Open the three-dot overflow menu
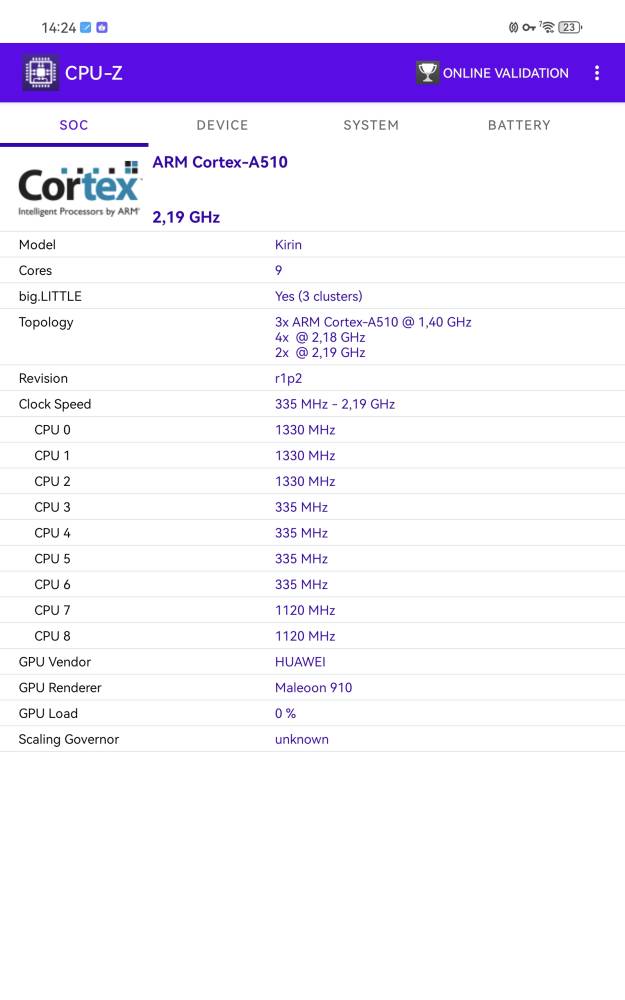625x1000 pixels. (x=597, y=73)
